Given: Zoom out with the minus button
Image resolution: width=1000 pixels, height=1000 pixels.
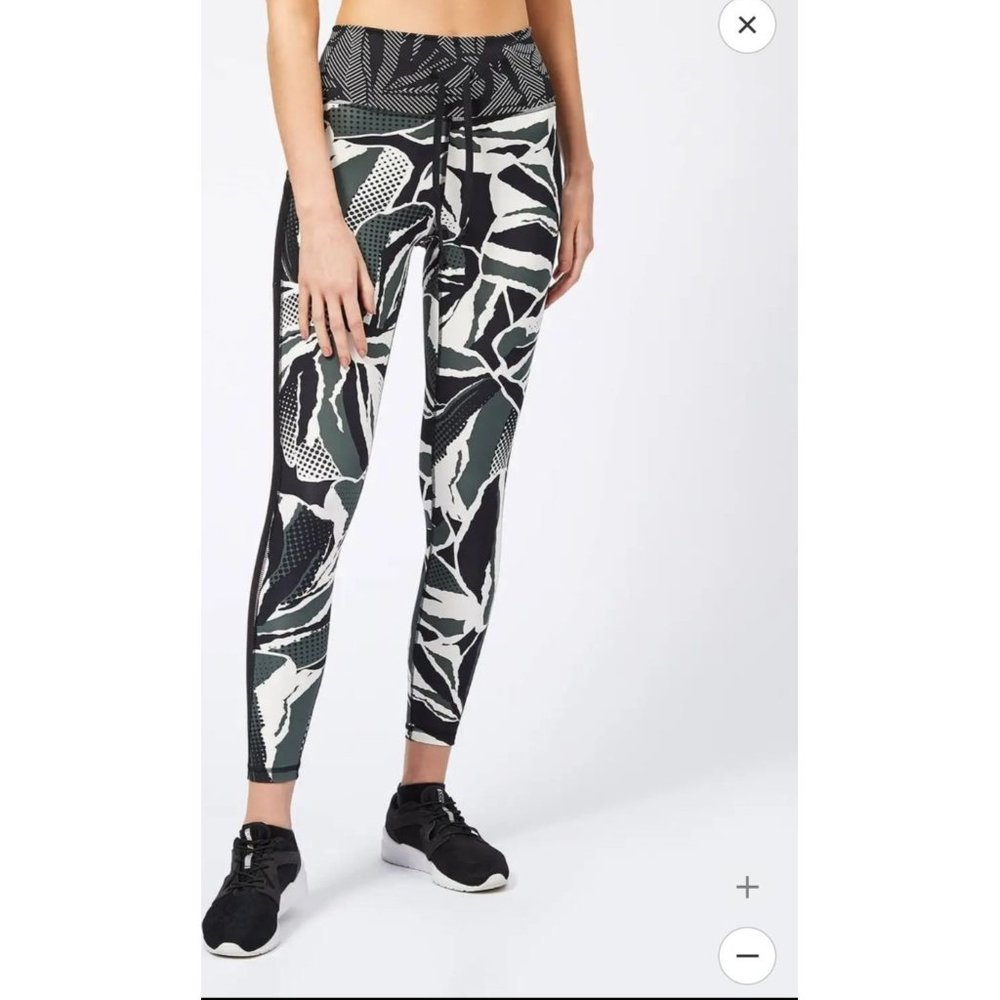Looking at the screenshot, I should pos(747,955).
